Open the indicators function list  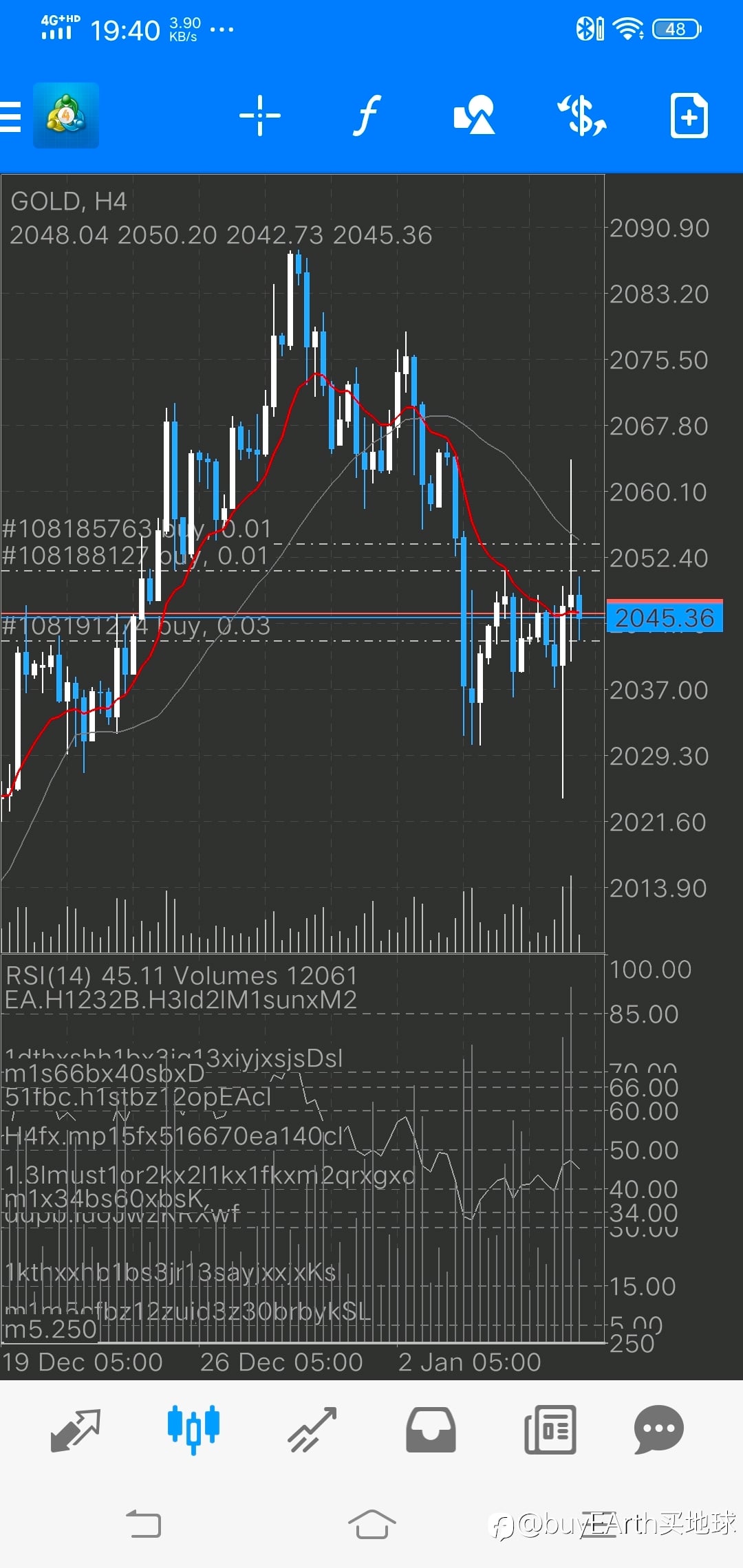pyautogui.click(x=367, y=116)
